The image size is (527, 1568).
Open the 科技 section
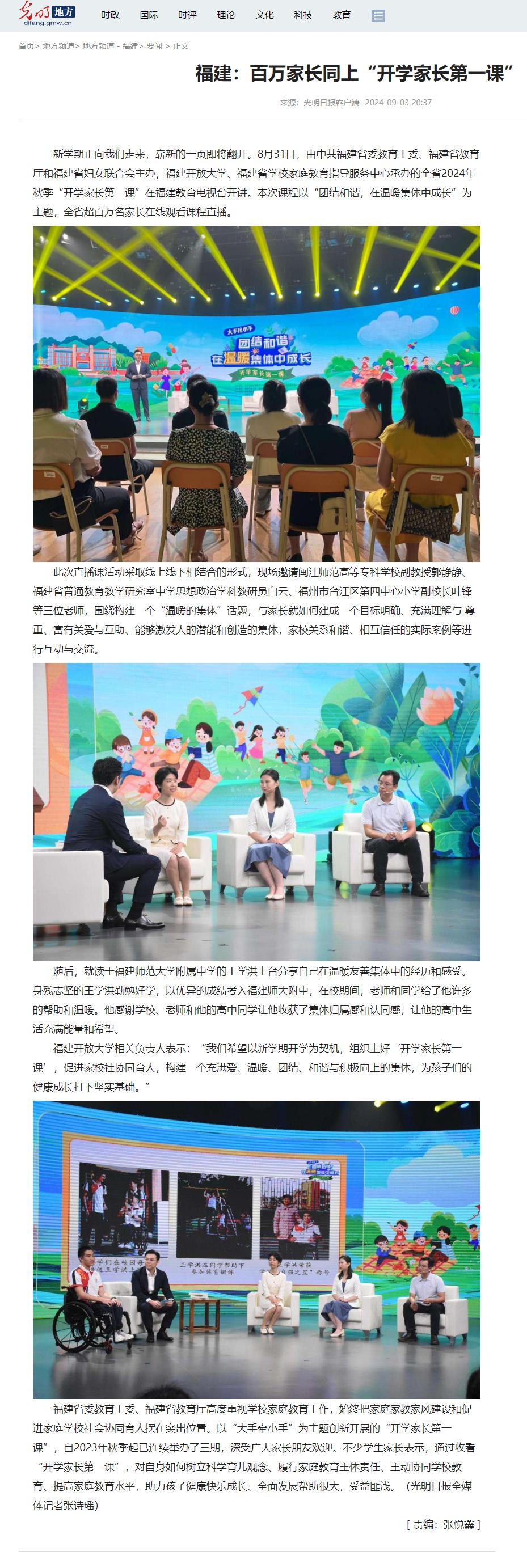pyautogui.click(x=303, y=15)
